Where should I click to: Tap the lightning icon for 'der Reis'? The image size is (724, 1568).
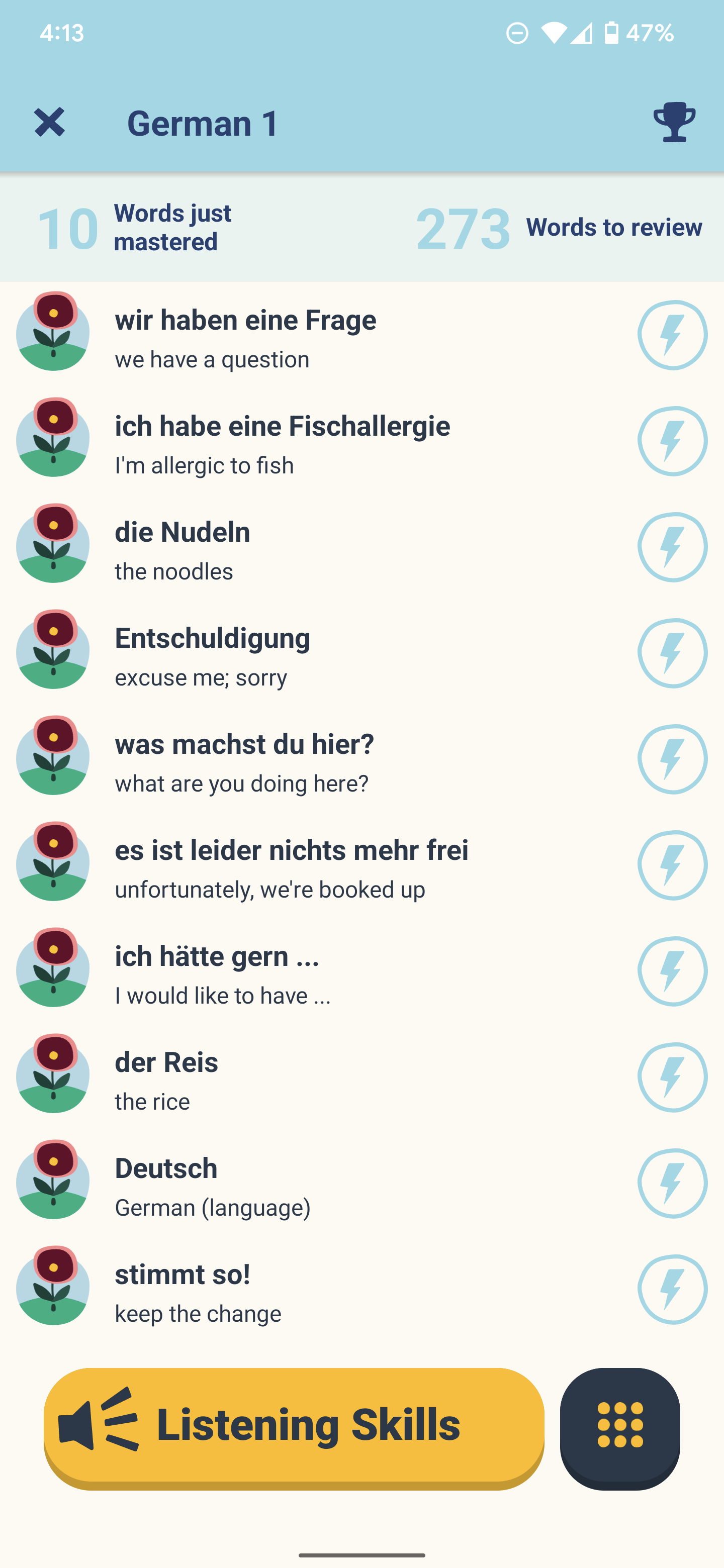pyautogui.click(x=672, y=1077)
